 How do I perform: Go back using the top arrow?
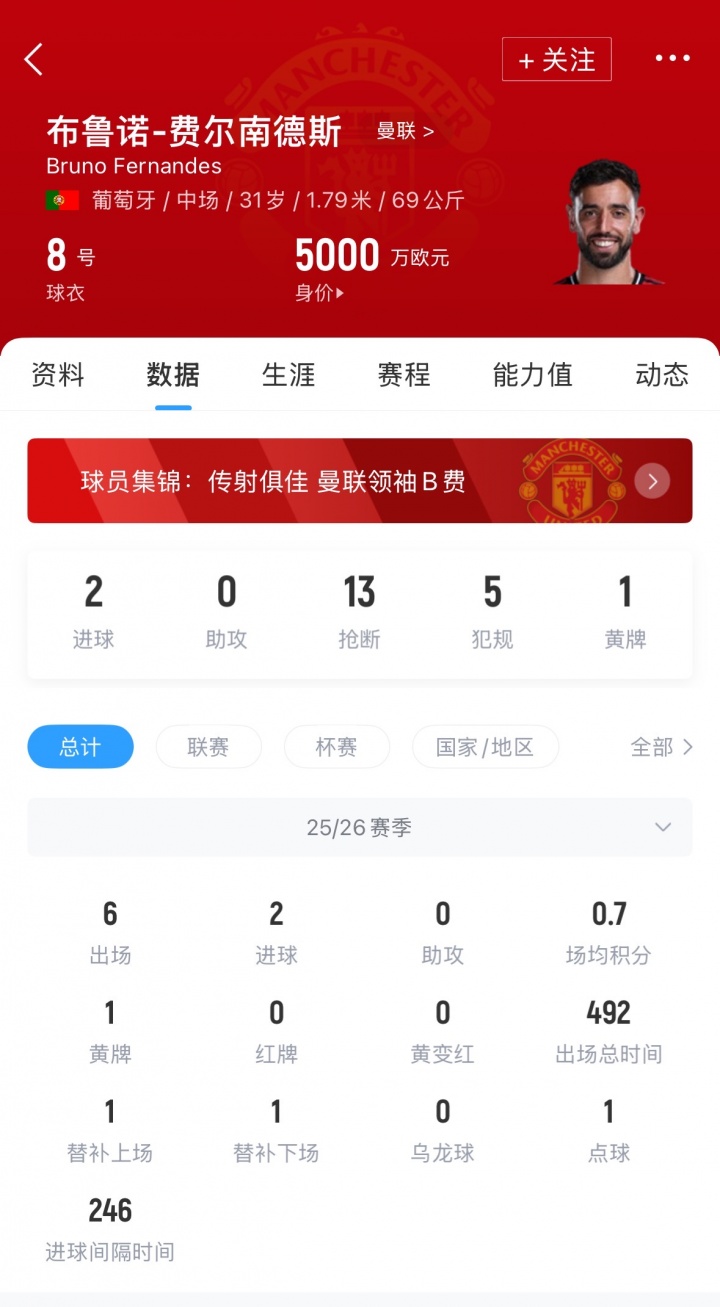pos(34,59)
